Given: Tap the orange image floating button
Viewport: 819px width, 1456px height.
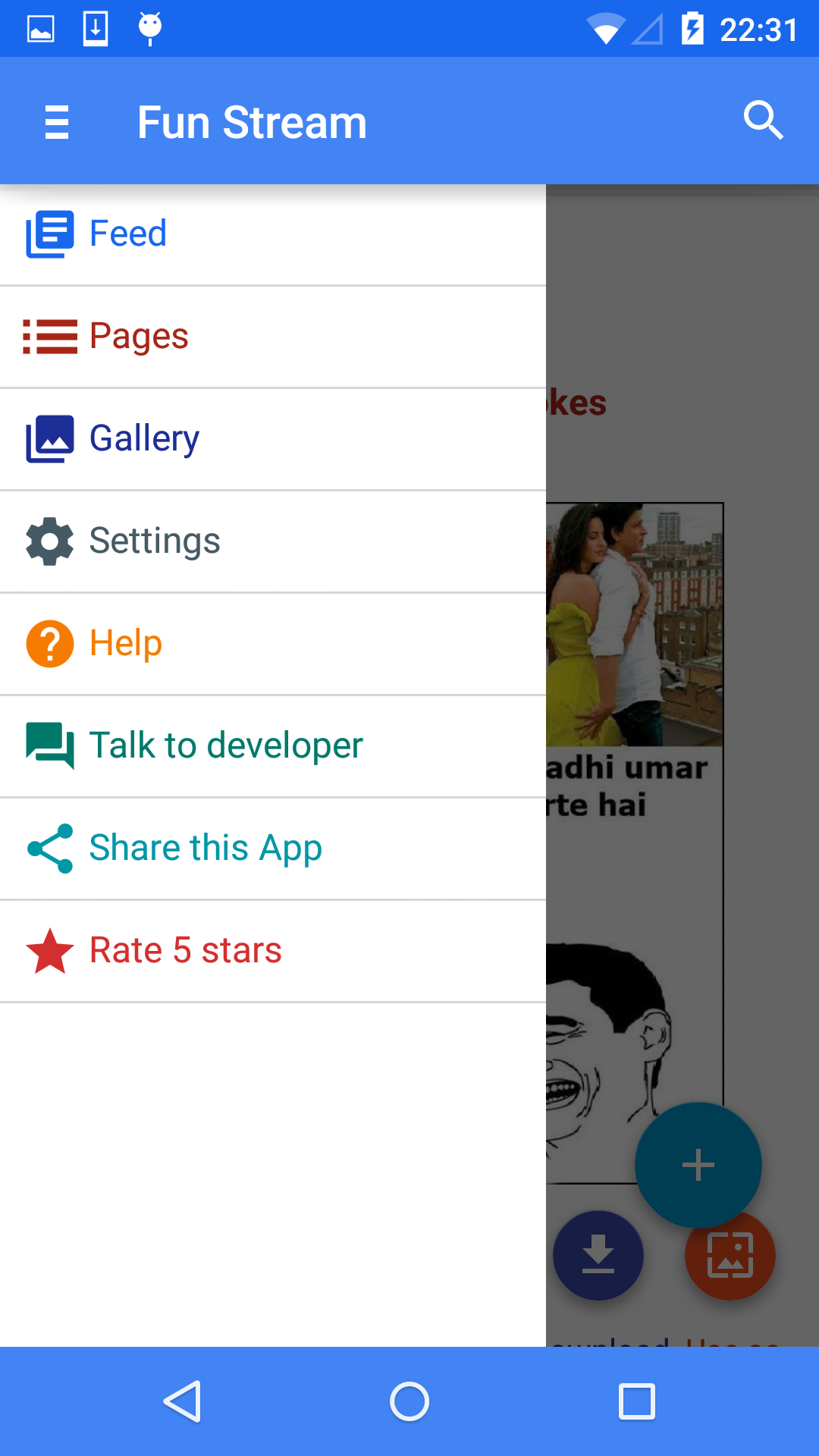Looking at the screenshot, I should click(730, 1255).
